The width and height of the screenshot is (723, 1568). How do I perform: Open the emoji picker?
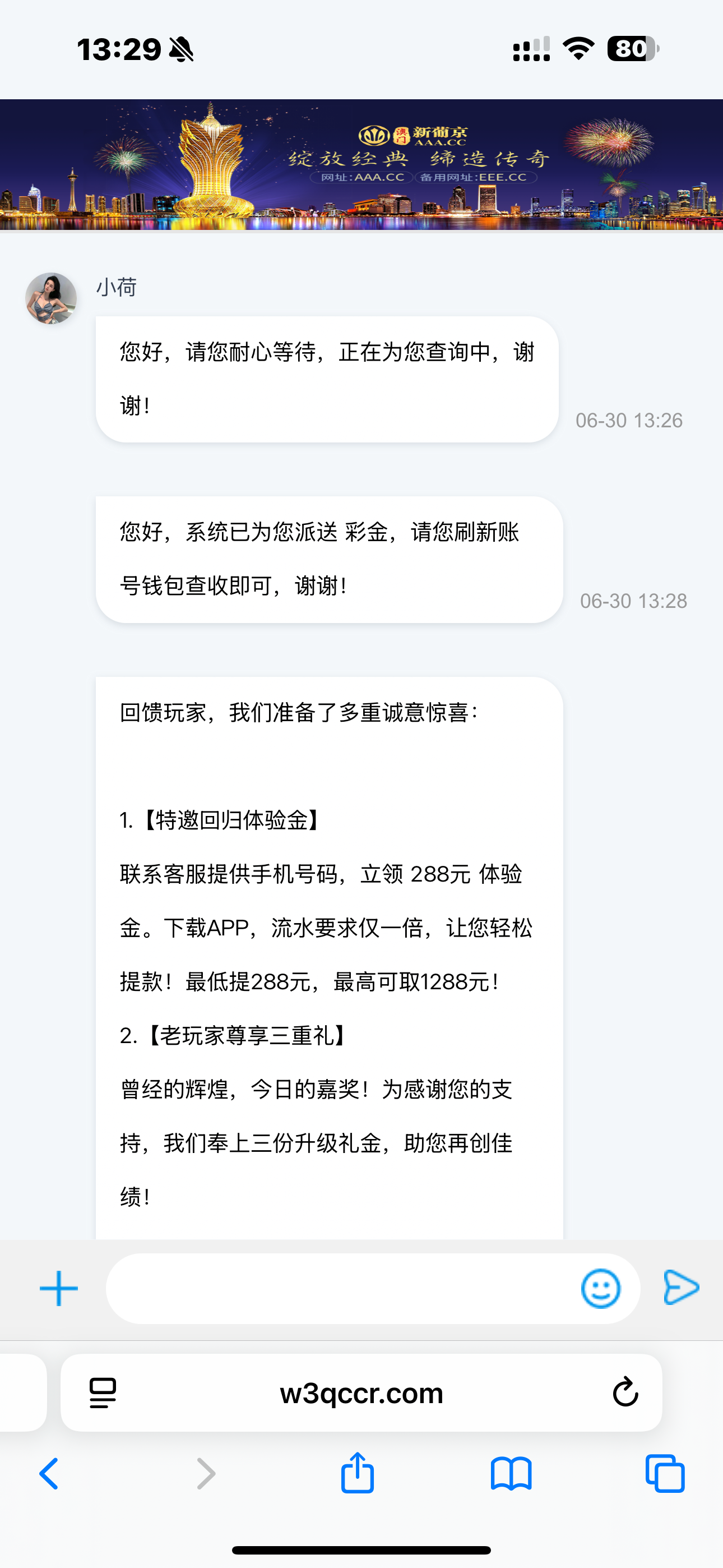(x=601, y=1288)
